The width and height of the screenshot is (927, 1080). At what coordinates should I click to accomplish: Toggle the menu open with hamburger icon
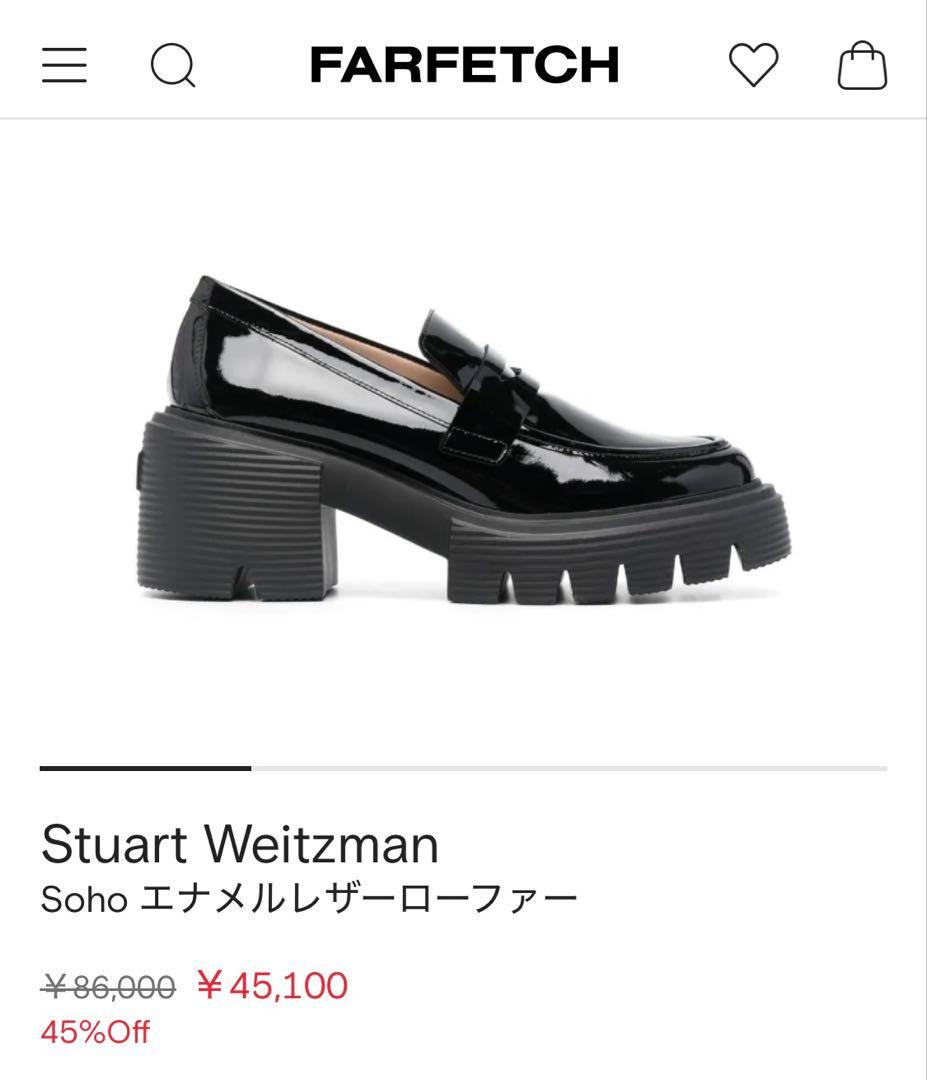point(63,66)
